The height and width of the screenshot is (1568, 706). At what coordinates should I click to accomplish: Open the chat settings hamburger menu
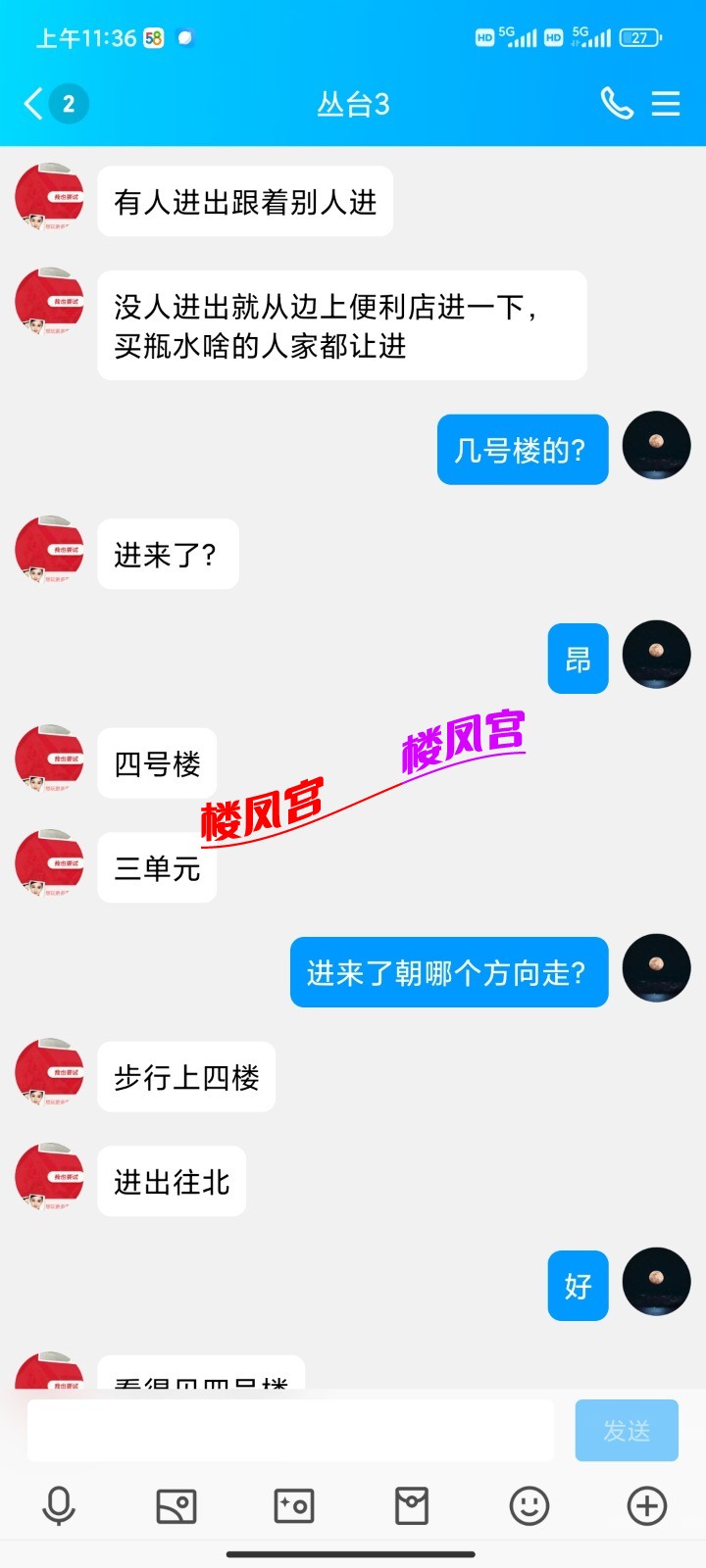666,103
